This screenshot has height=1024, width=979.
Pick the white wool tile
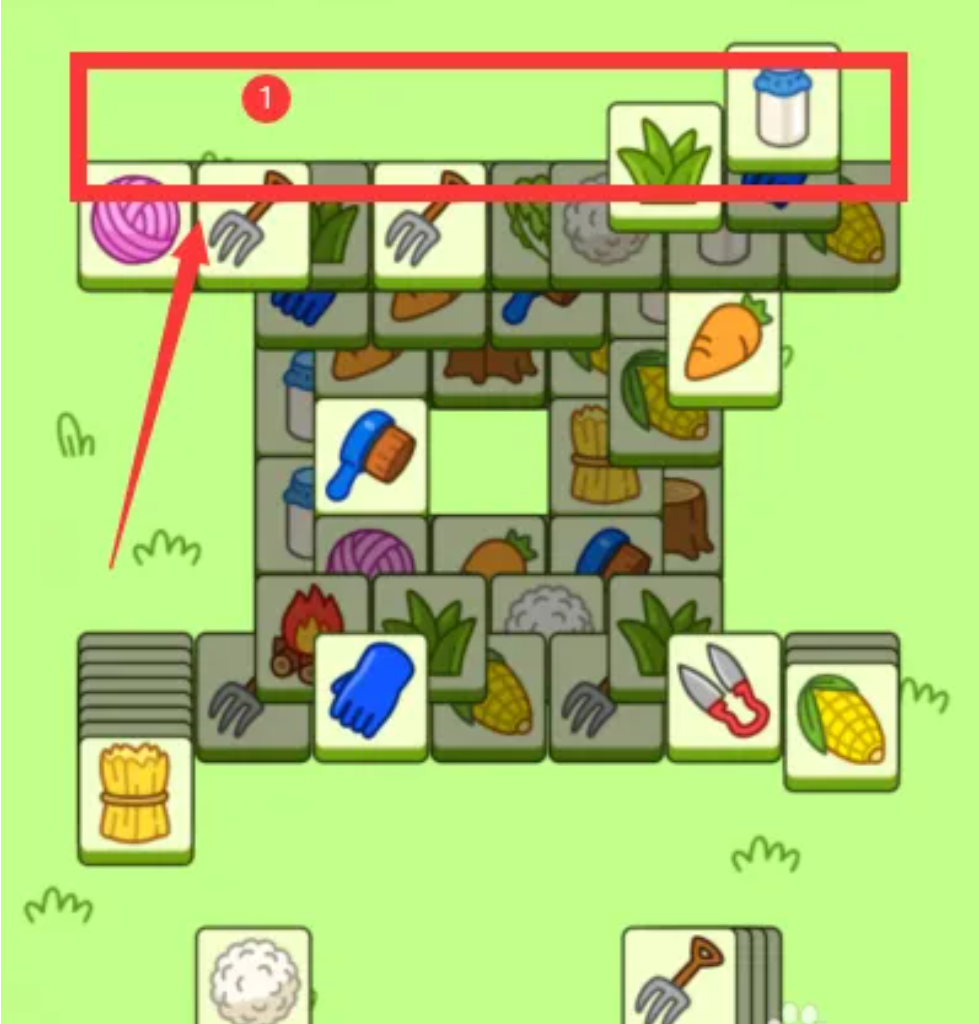(x=253, y=978)
